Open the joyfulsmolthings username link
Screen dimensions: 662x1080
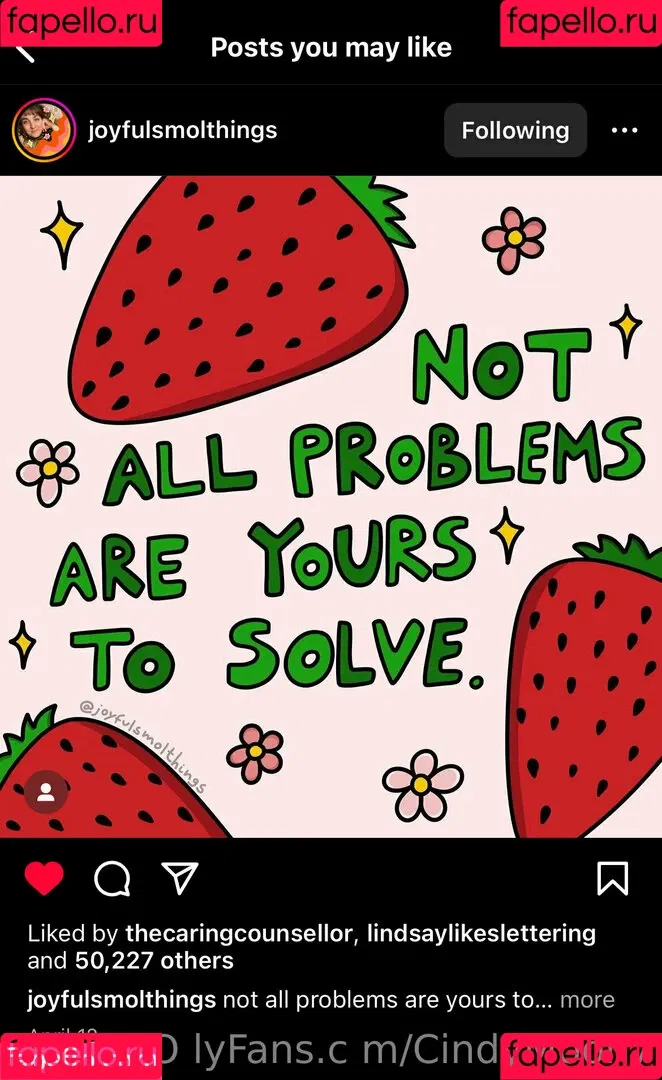[182, 130]
